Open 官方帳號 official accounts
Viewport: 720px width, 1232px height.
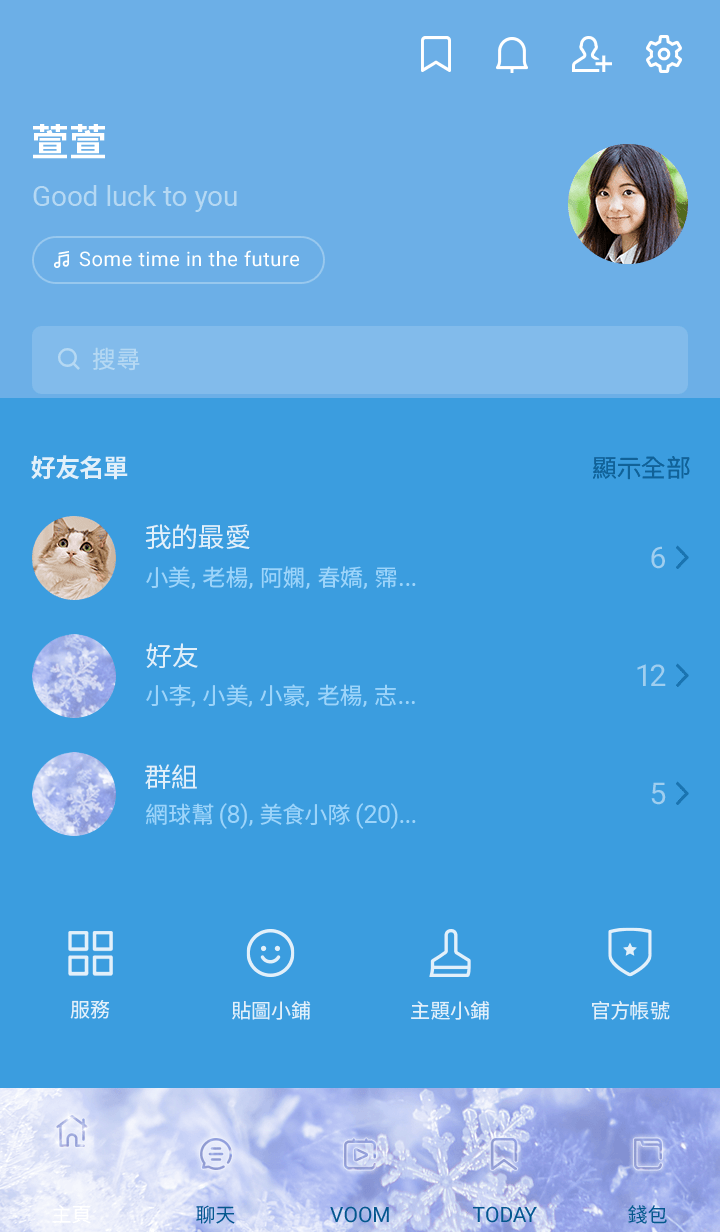630,974
